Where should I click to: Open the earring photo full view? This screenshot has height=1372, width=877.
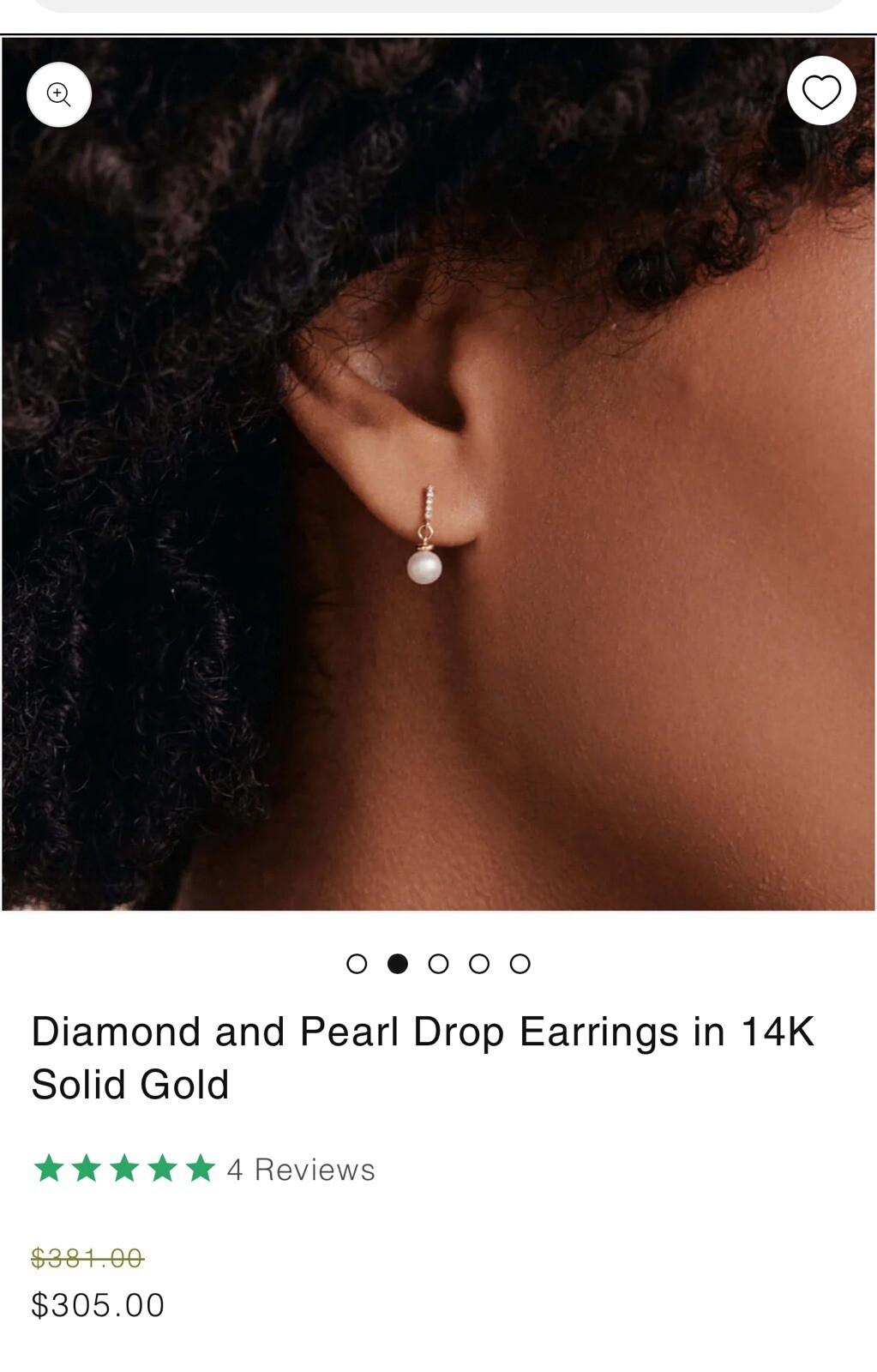tap(438, 514)
